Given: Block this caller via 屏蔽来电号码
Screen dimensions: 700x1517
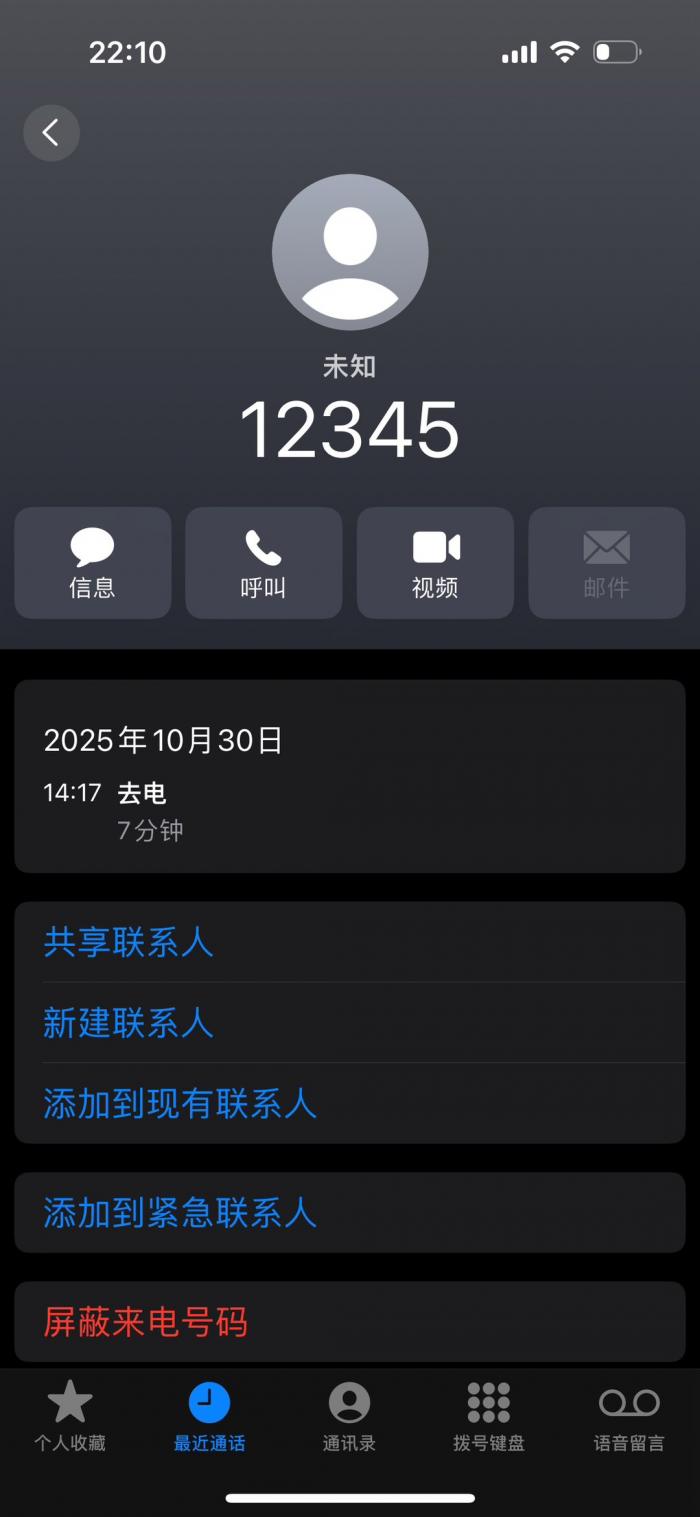Looking at the screenshot, I should (x=145, y=1322).
